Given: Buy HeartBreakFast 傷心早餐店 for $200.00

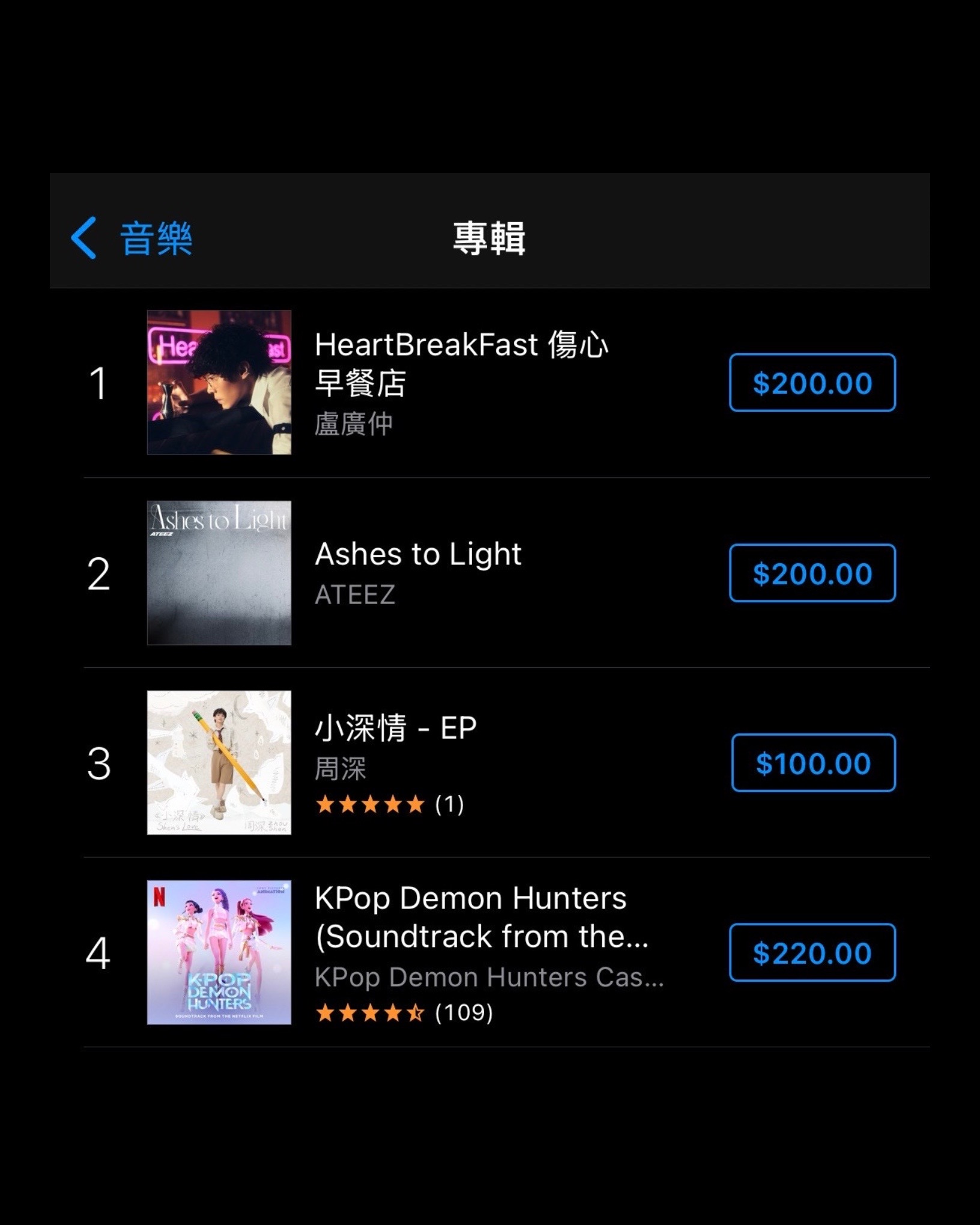Looking at the screenshot, I should 812,383.
